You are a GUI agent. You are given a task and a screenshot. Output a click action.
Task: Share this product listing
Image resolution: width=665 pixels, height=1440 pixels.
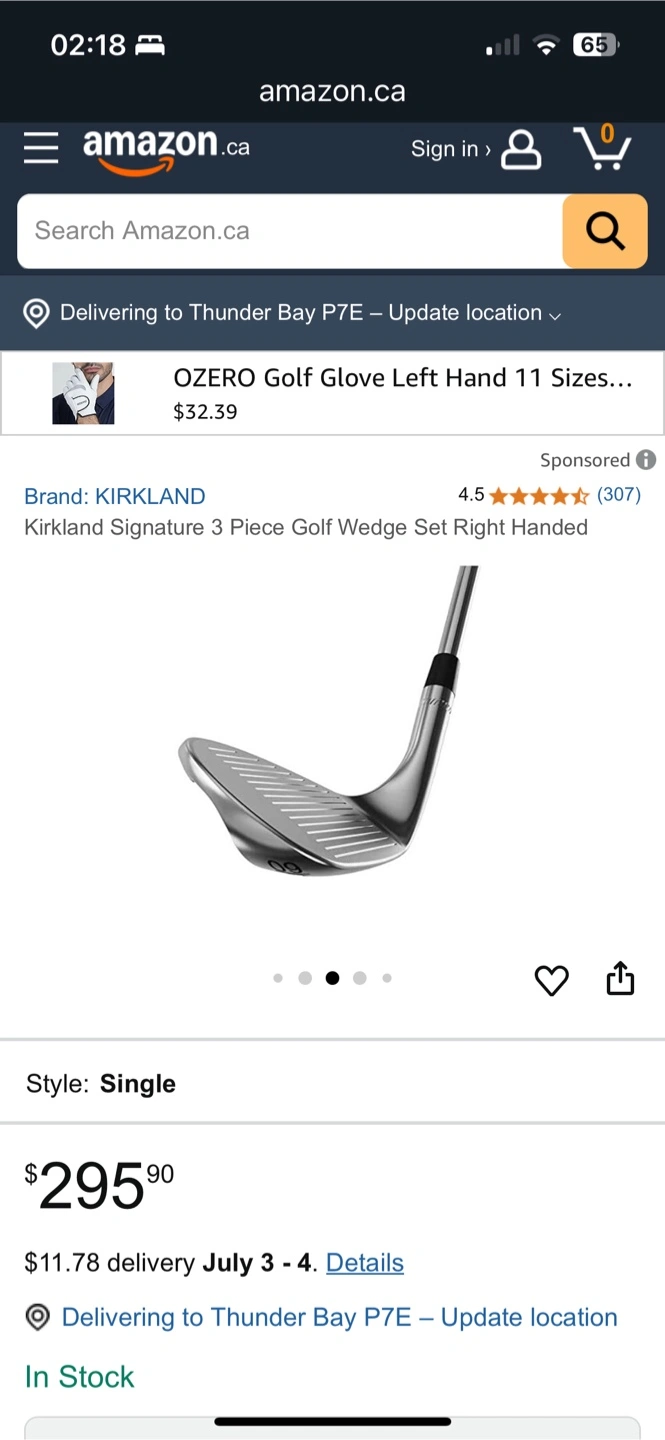coord(621,979)
